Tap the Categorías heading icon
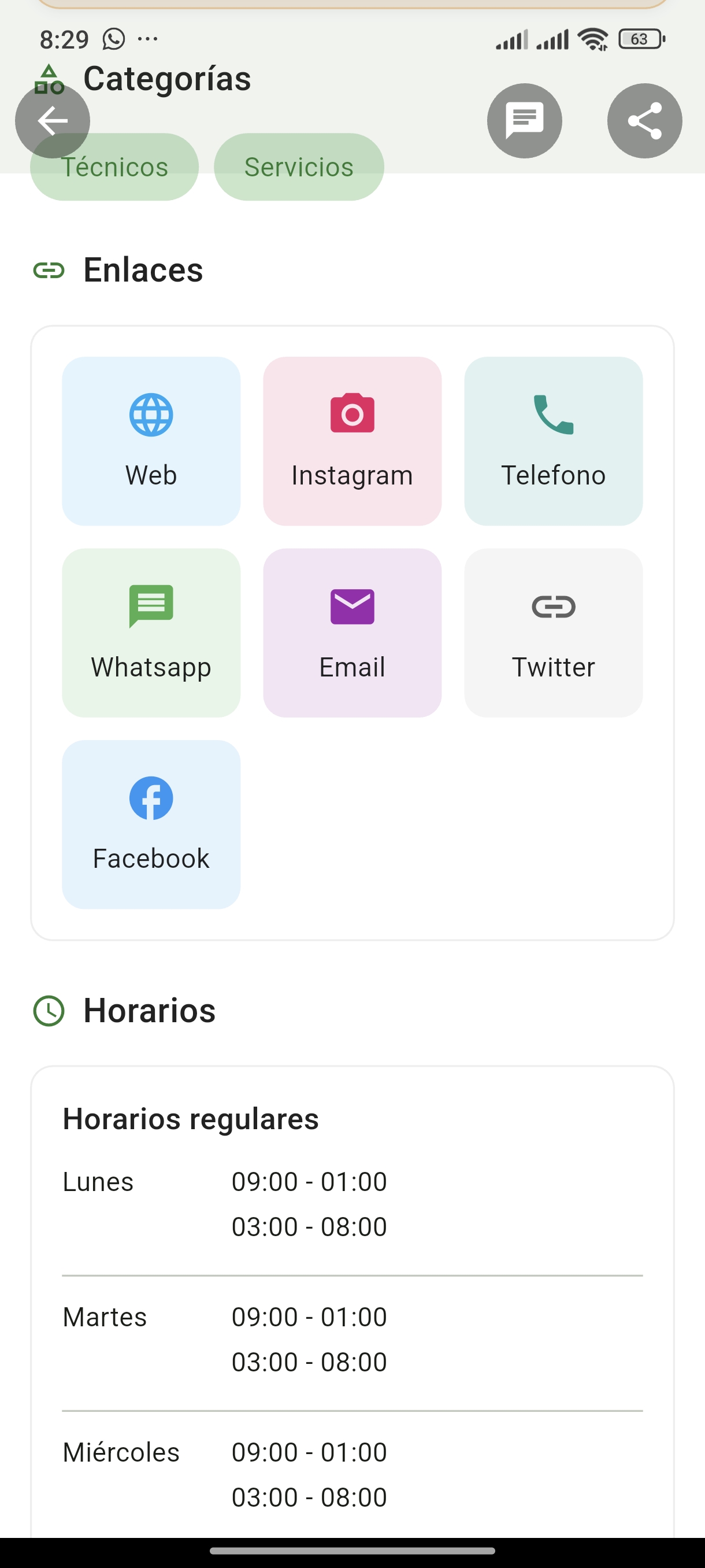Viewport: 705px width, 1568px height. click(x=49, y=78)
